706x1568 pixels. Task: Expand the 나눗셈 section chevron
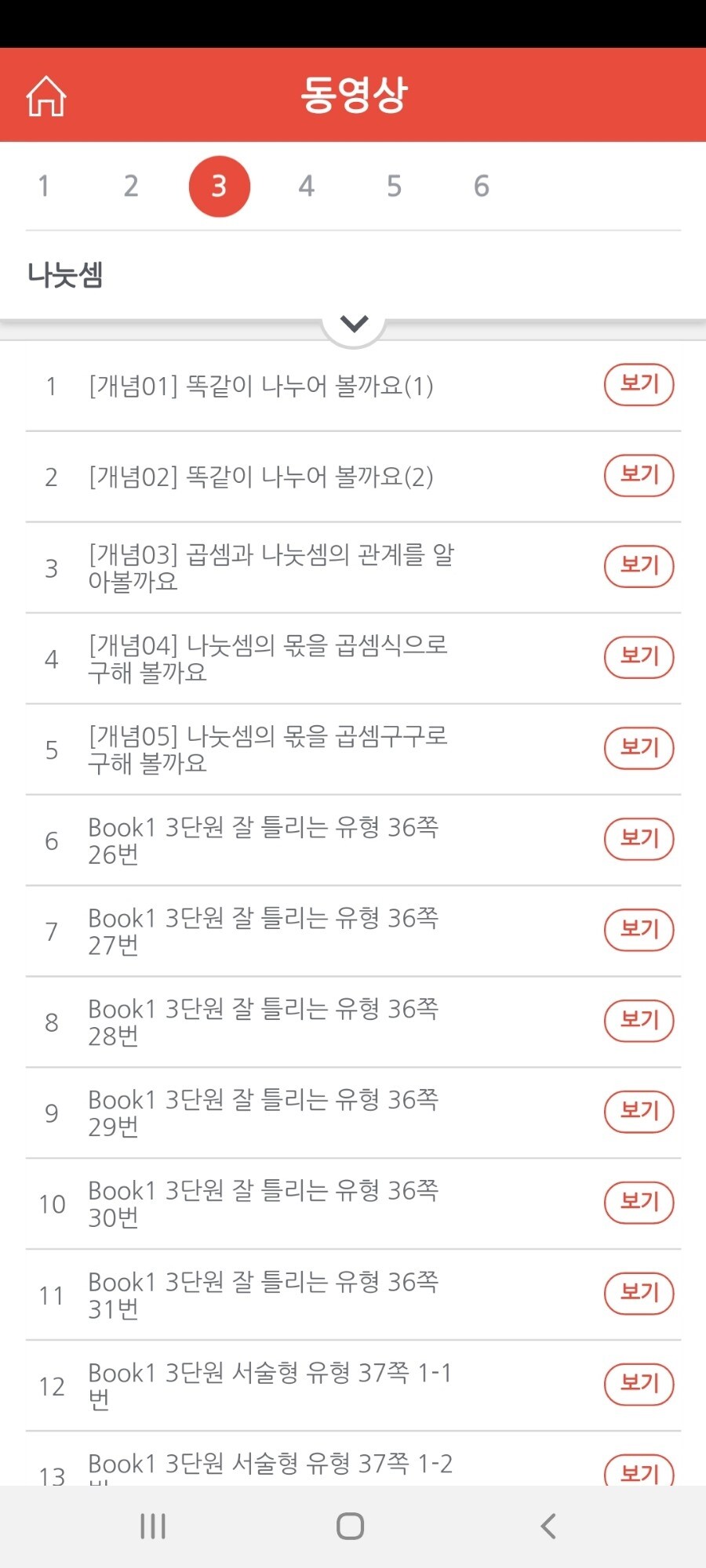coord(355,323)
